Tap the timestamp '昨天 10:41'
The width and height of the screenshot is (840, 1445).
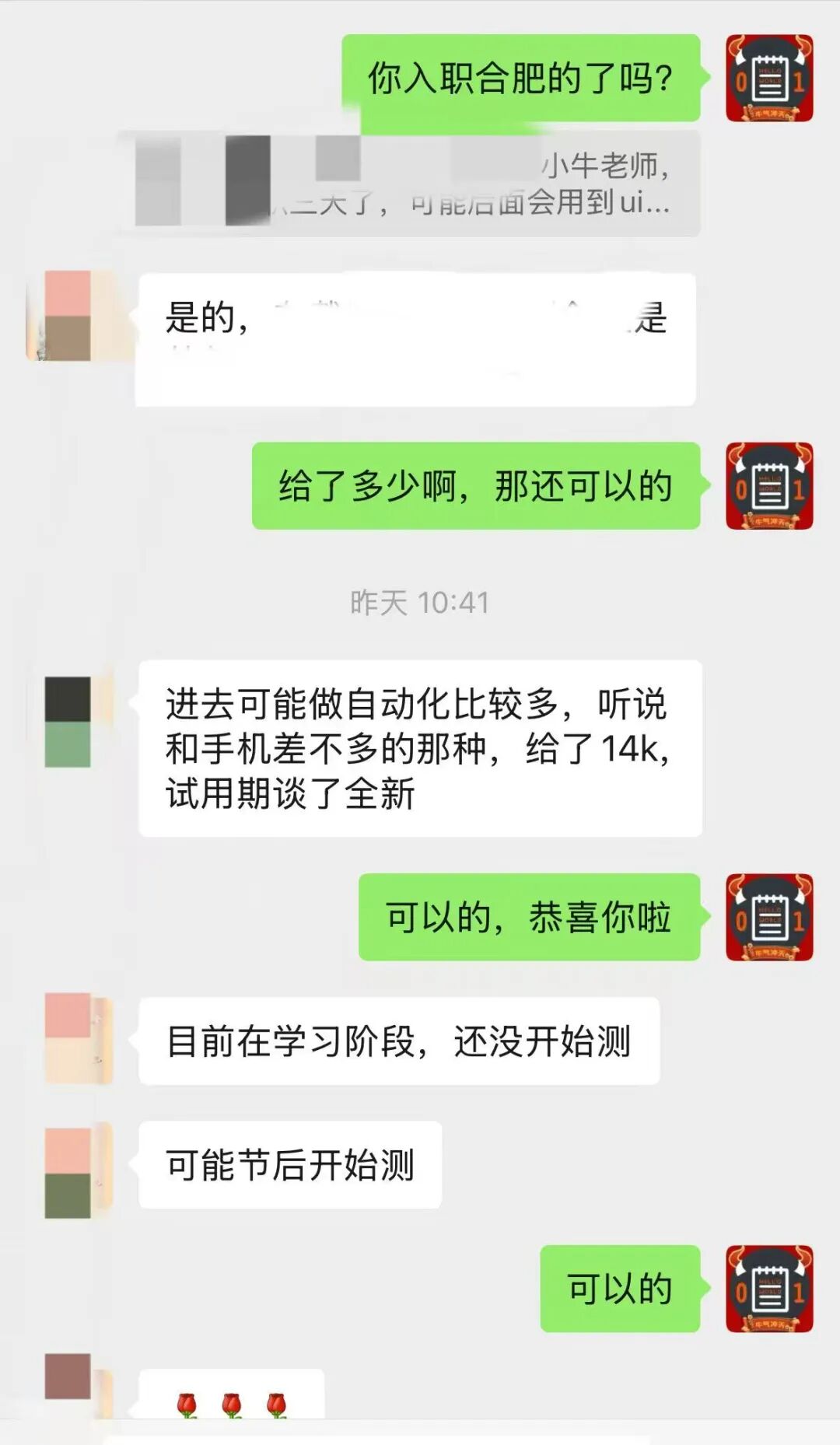[420, 600]
